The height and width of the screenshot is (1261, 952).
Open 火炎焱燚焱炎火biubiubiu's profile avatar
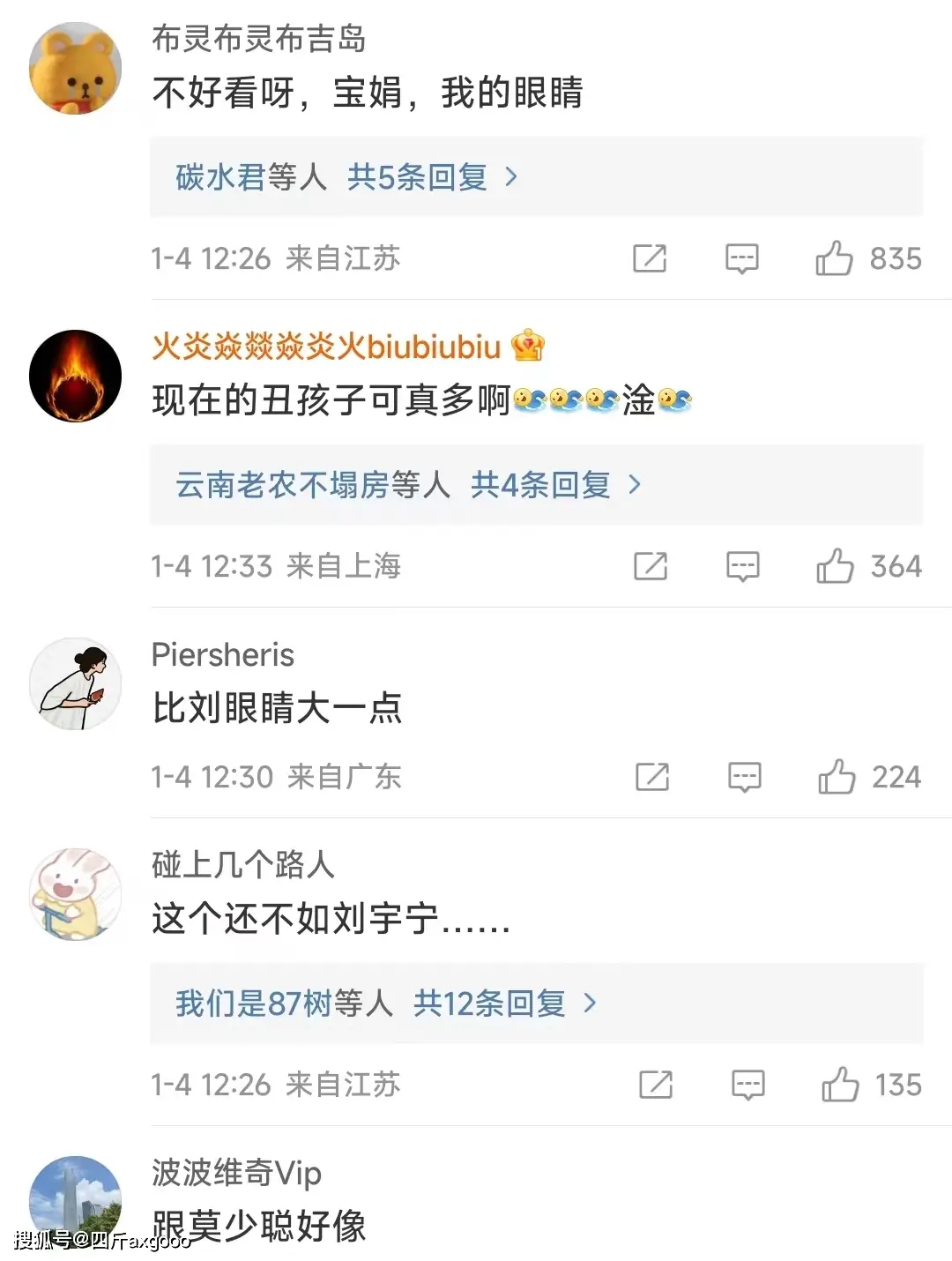coord(75,376)
